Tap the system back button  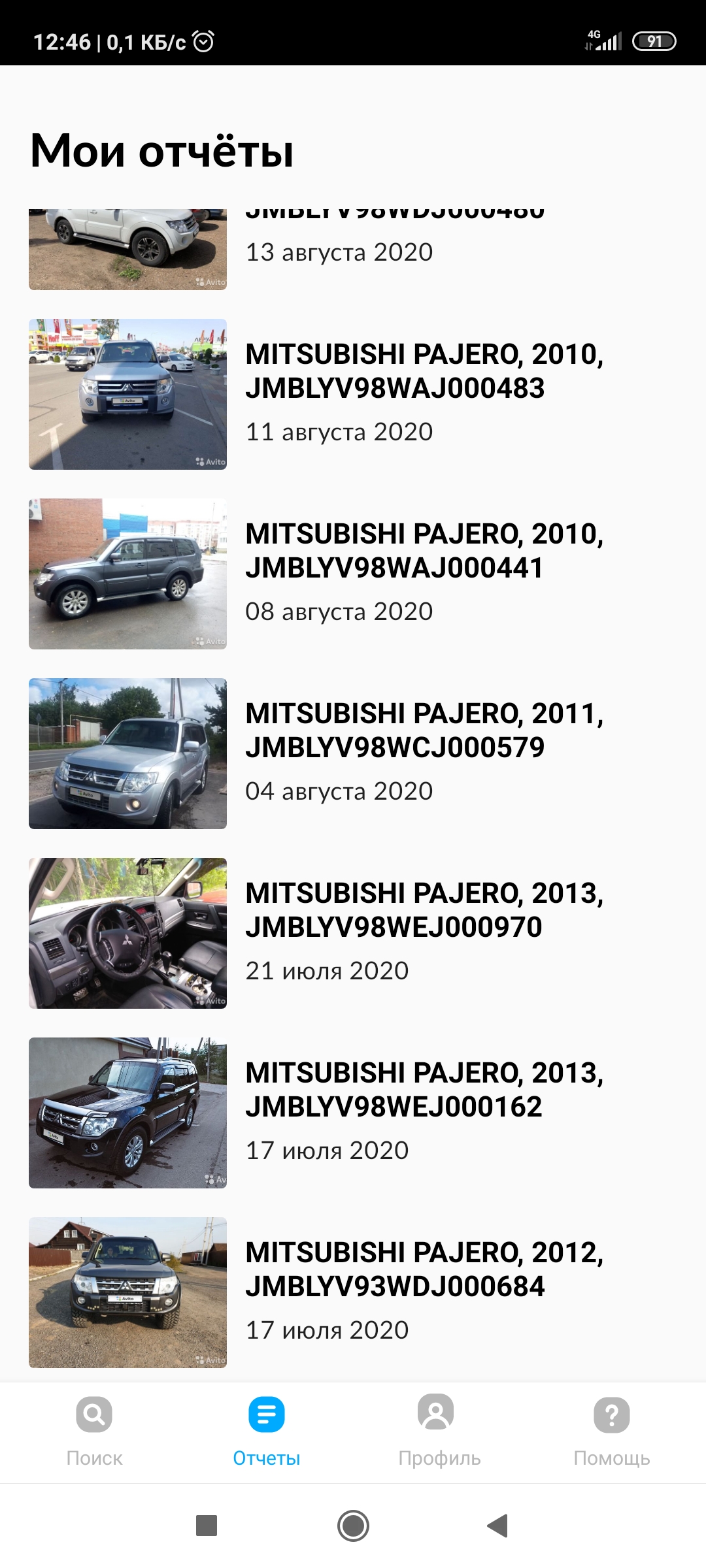coord(498,1526)
